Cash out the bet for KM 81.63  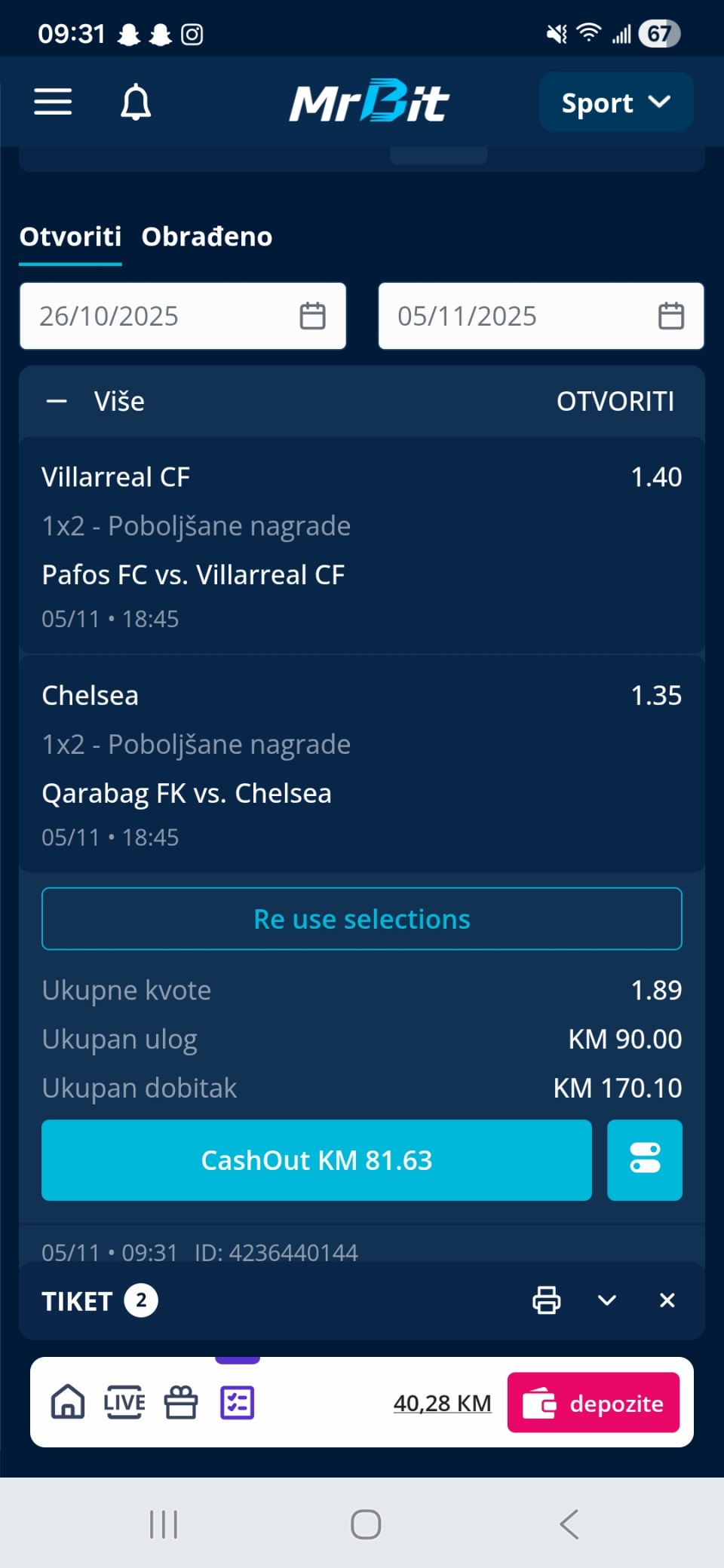[x=317, y=1160]
